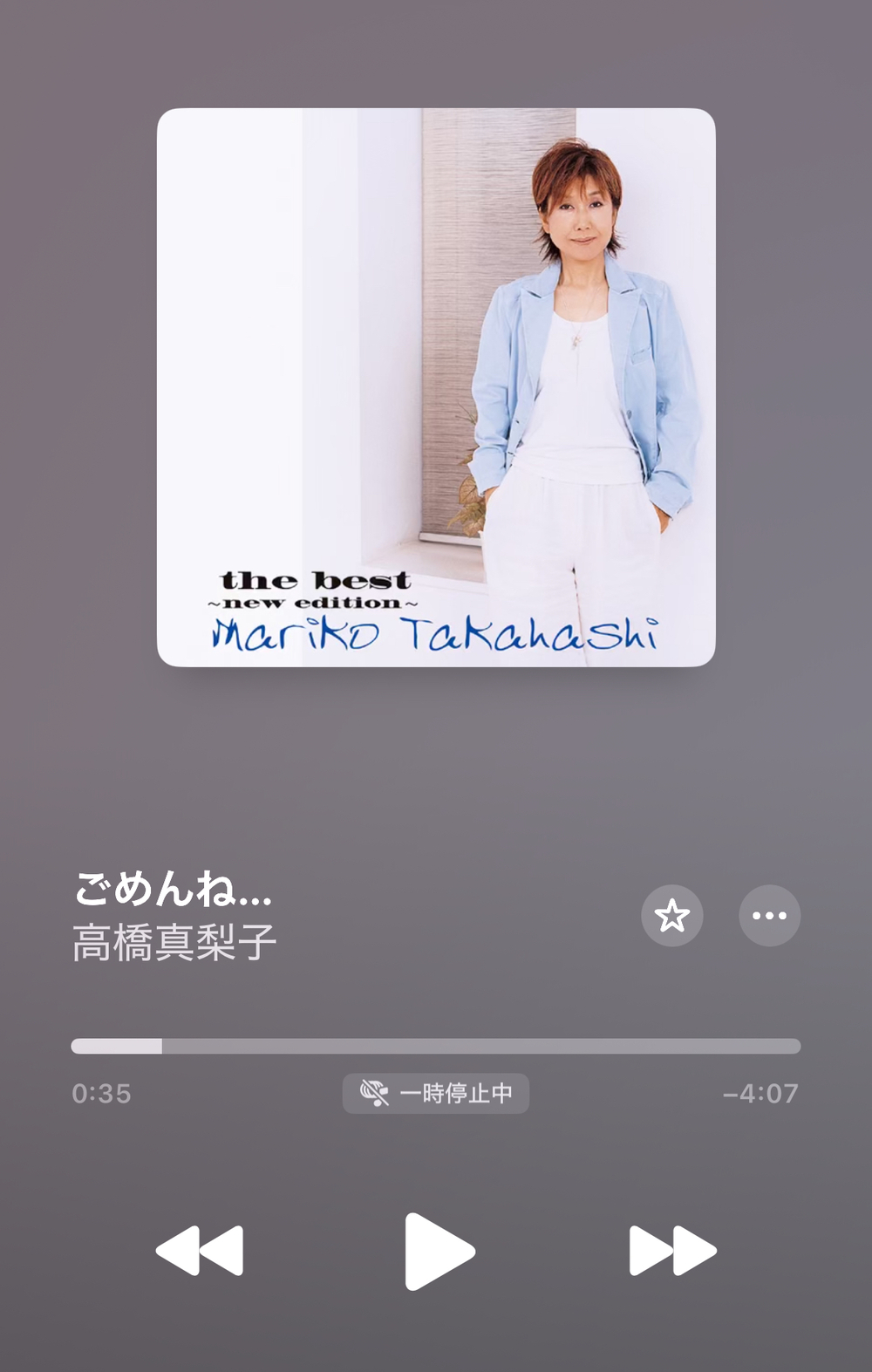
Task: Tap the 一時停止中 lossless badge
Action: coord(436,1093)
